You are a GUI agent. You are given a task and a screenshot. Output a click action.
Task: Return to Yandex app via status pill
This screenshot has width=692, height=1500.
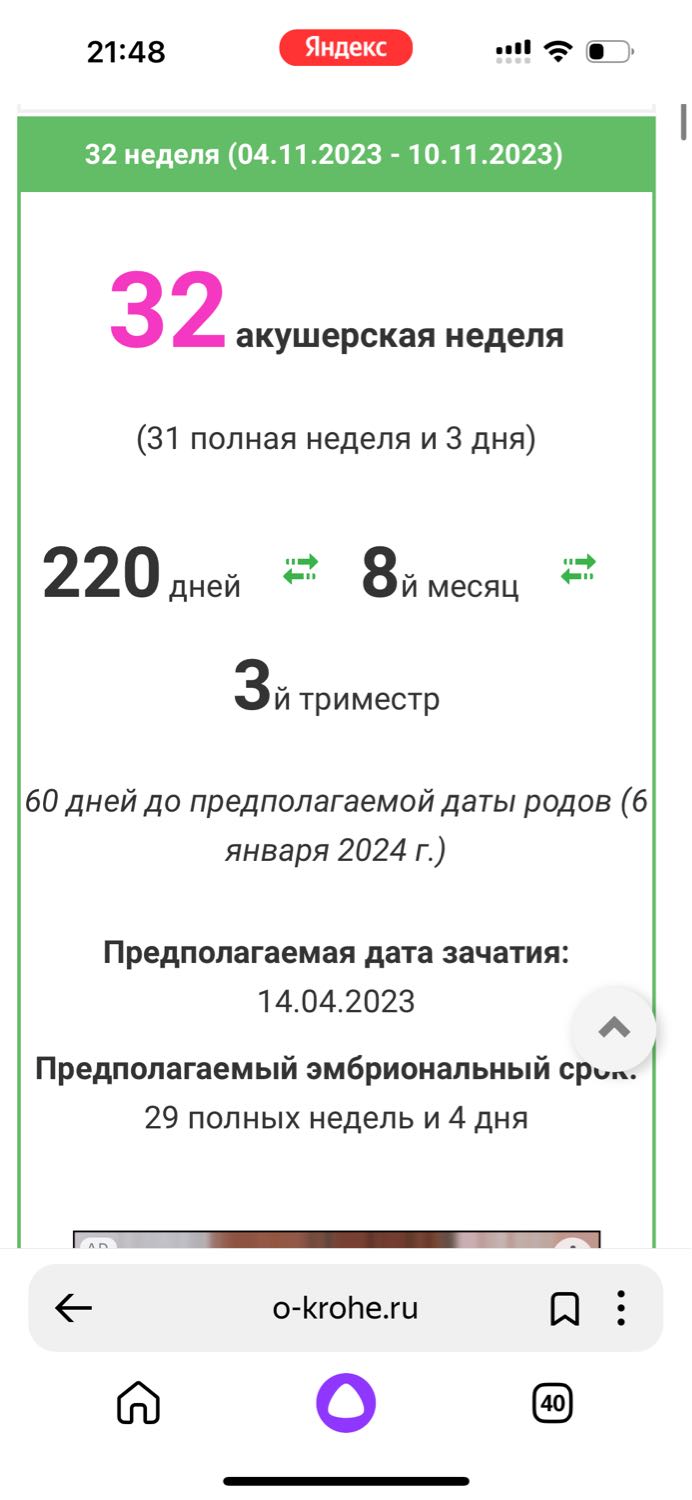(x=346, y=47)
